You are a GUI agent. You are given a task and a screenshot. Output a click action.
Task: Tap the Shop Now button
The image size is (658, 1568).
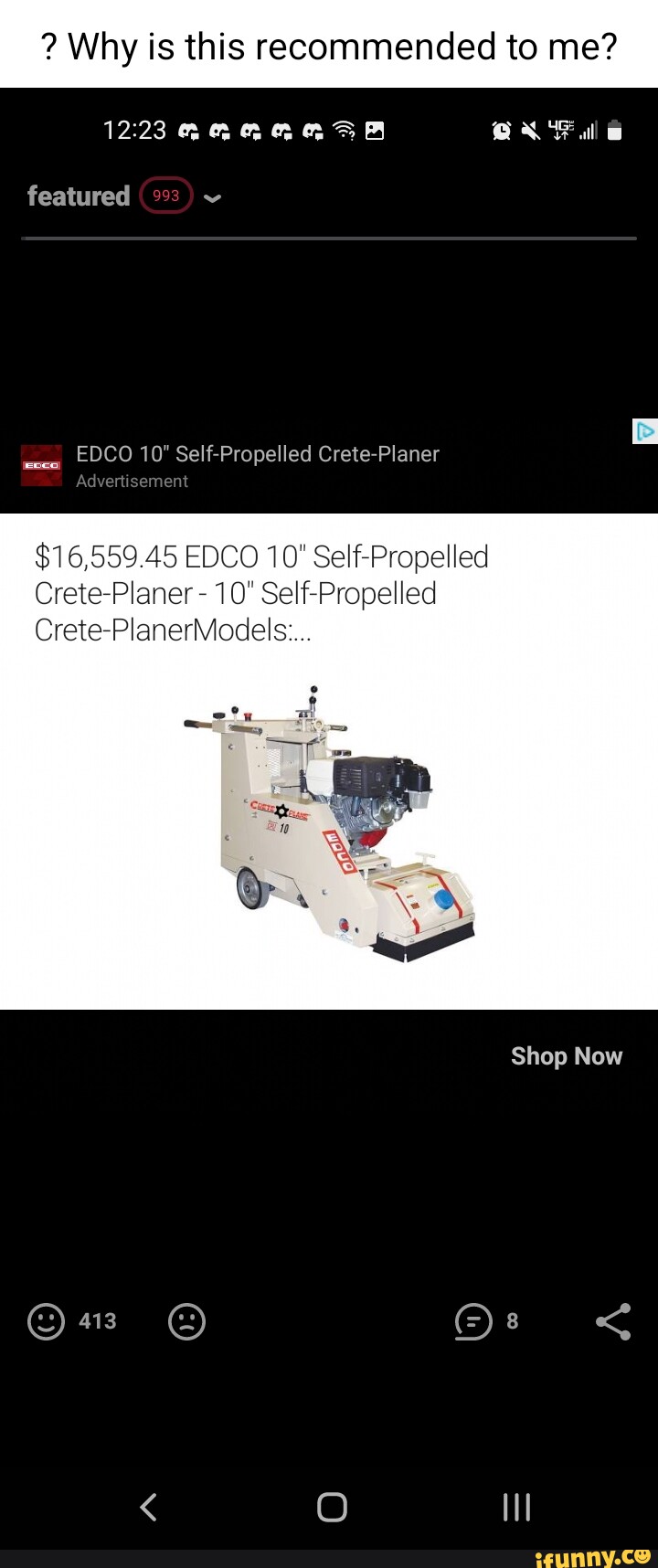(x=566, y=1056)
